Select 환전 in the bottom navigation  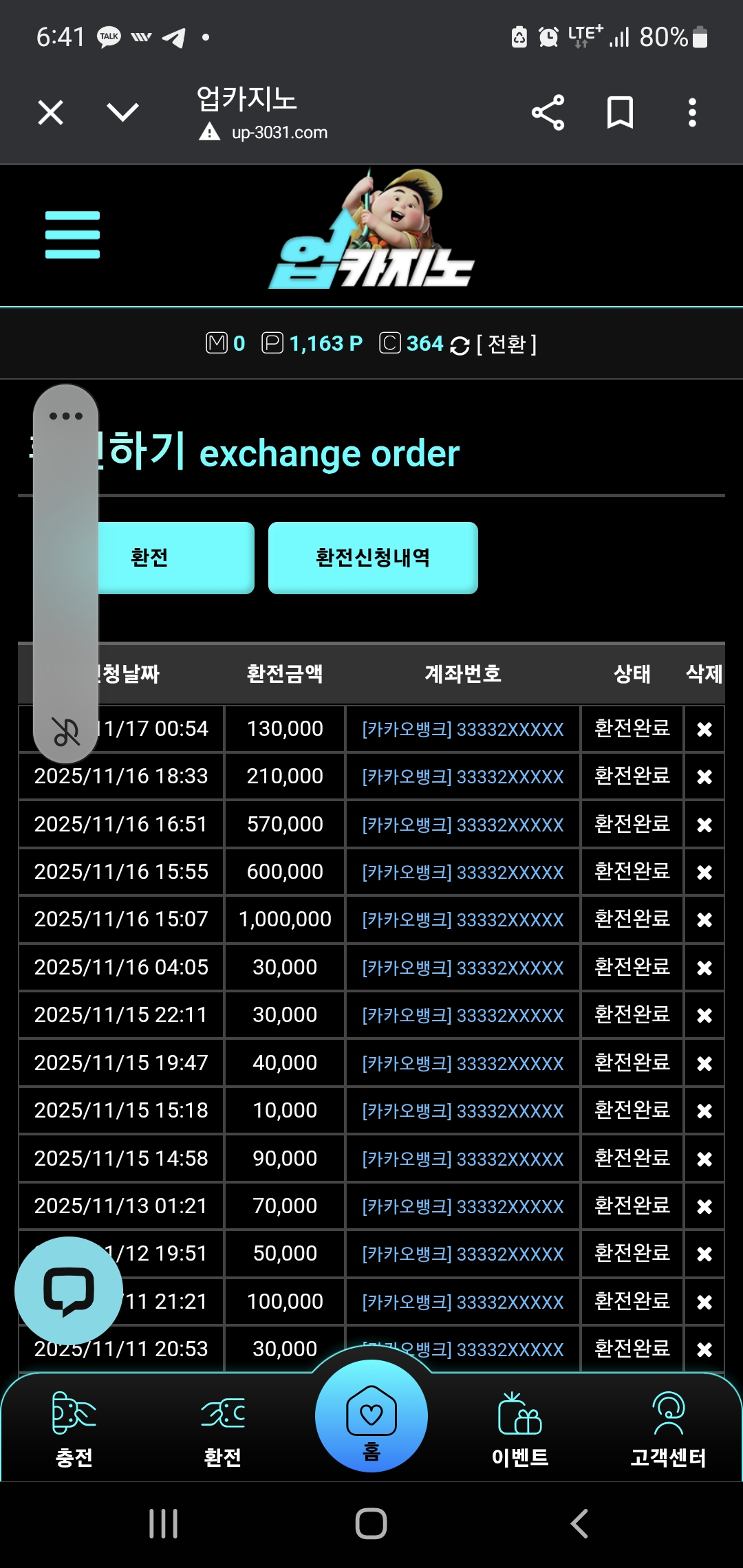coord(222,1429)
